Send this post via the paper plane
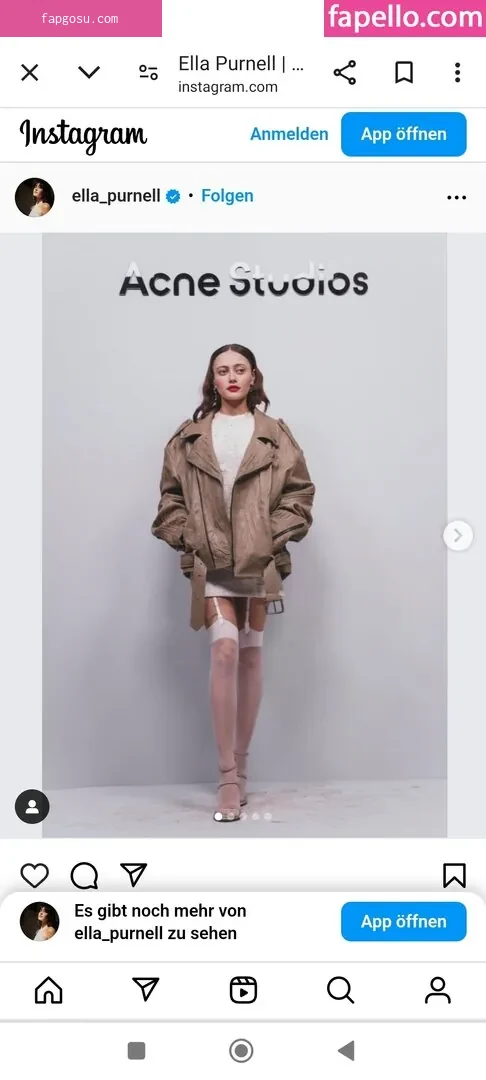 point(134,875)
